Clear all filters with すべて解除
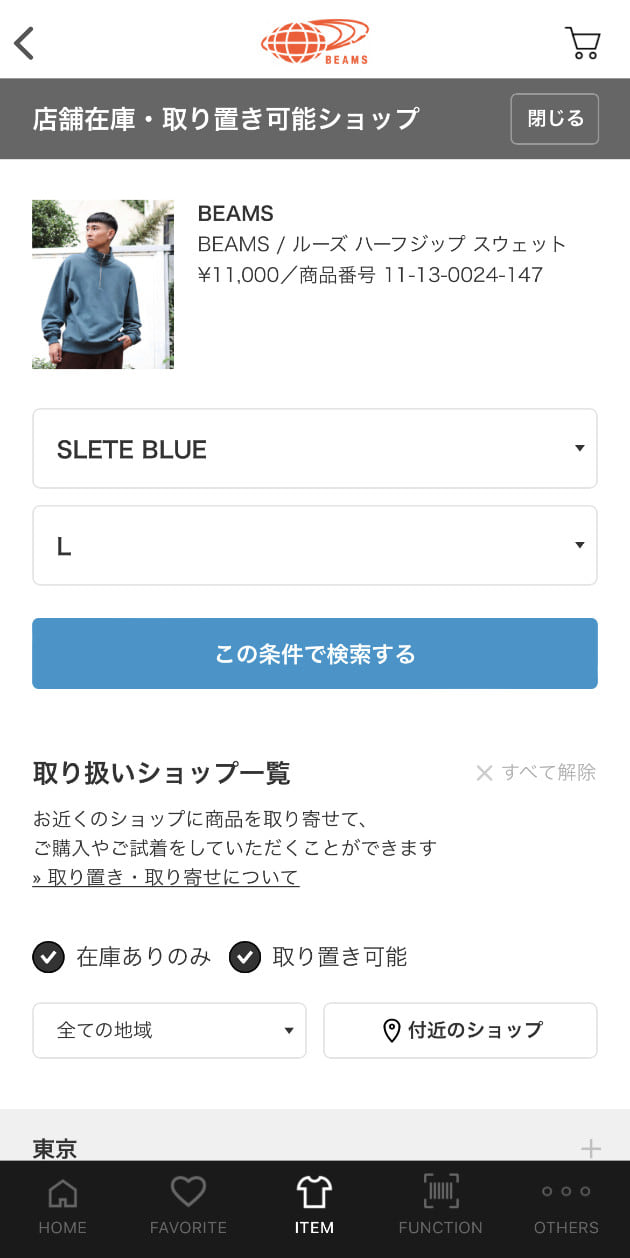Screen dimensions: 630x1258 [x=536, y=772]
